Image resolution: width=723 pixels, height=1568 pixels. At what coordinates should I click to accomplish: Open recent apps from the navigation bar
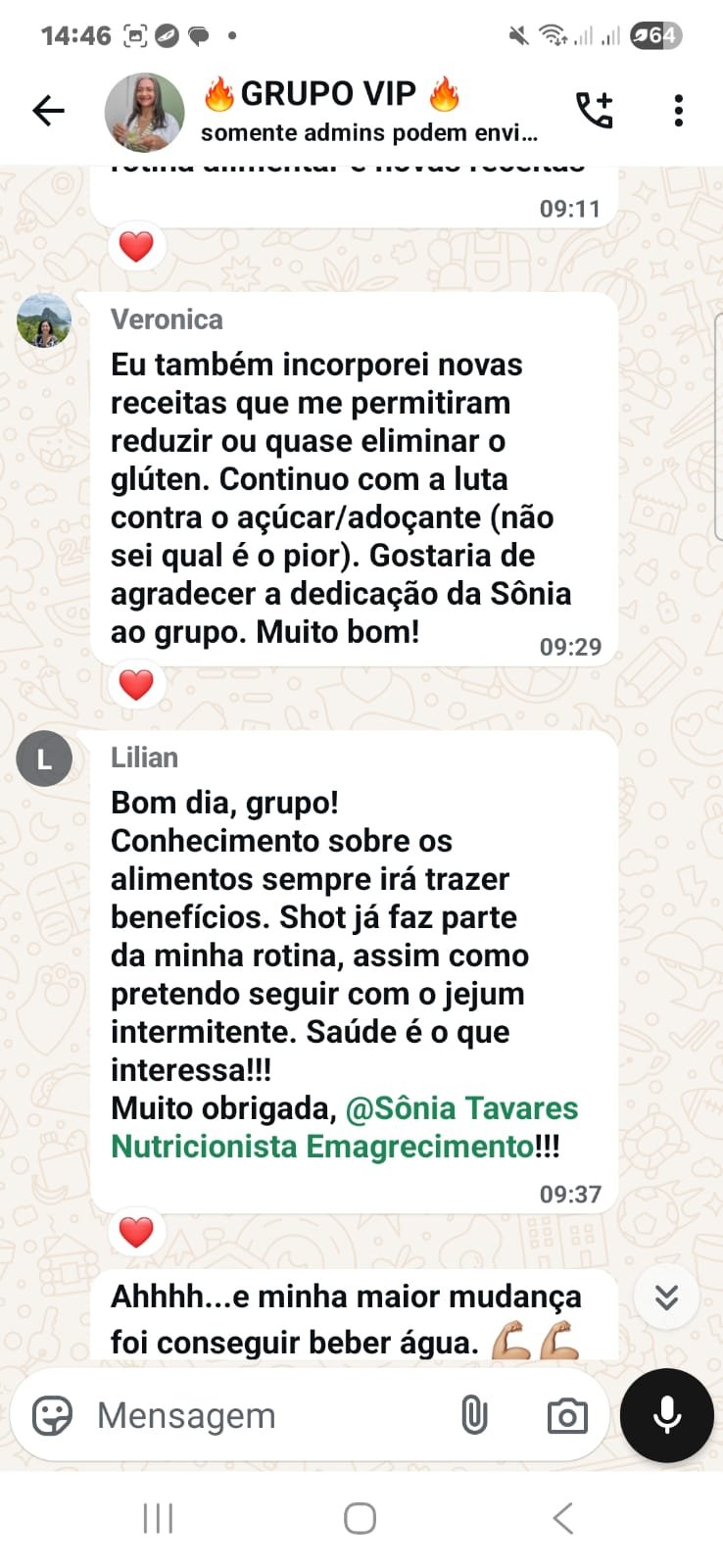(x=158, y=1519)
